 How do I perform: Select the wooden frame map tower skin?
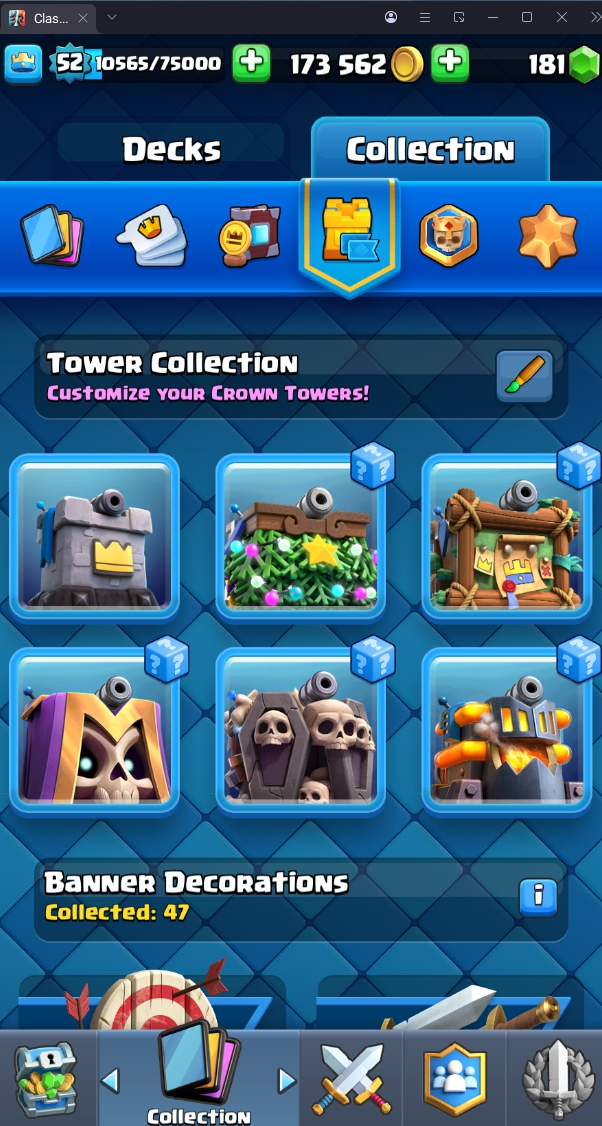coord(506,537)
